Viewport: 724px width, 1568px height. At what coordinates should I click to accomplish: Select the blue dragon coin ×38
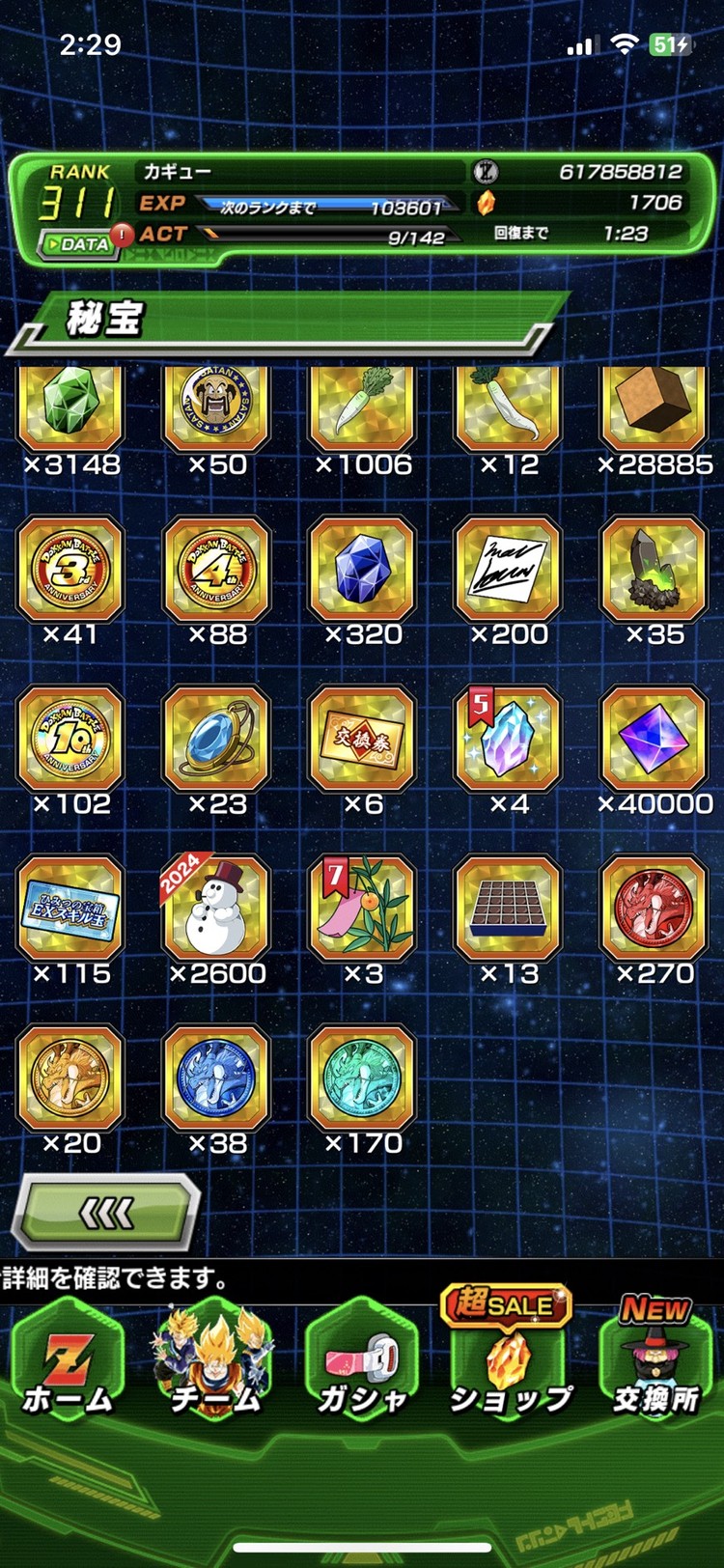coord(216,1078)
